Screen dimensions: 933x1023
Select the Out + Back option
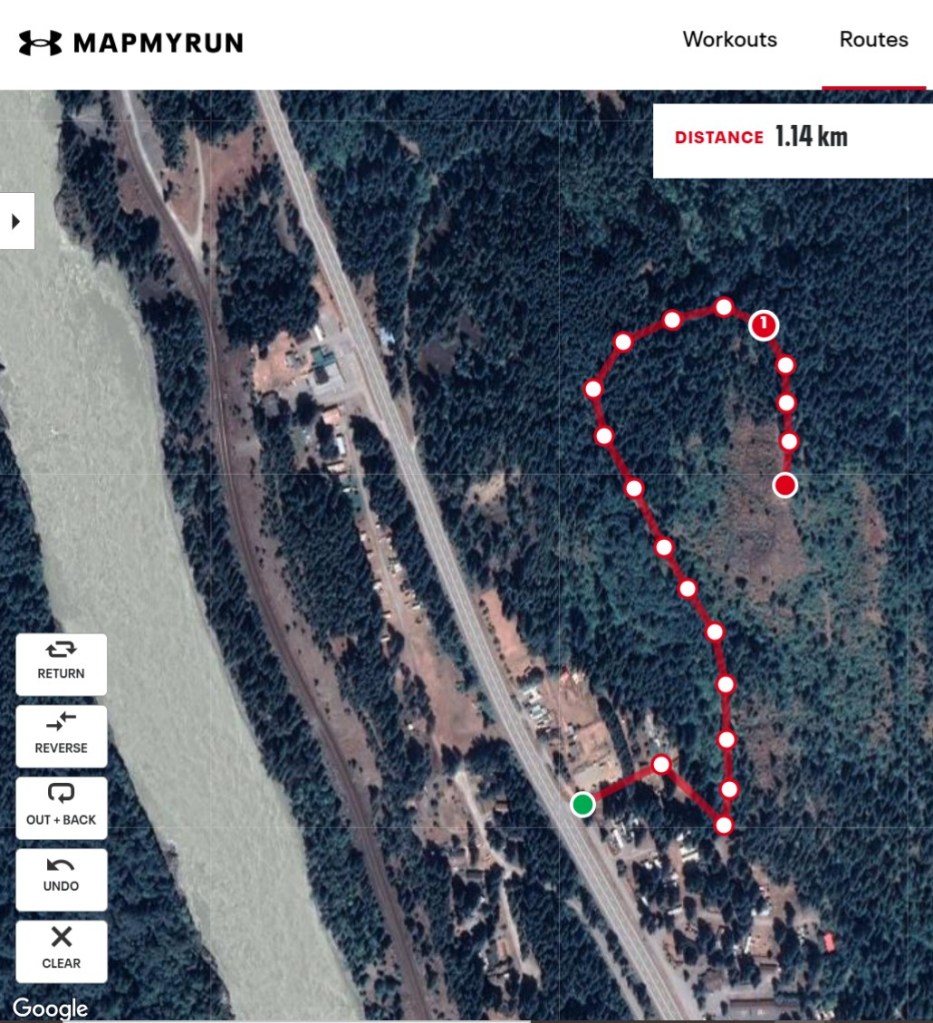[61, 807]
